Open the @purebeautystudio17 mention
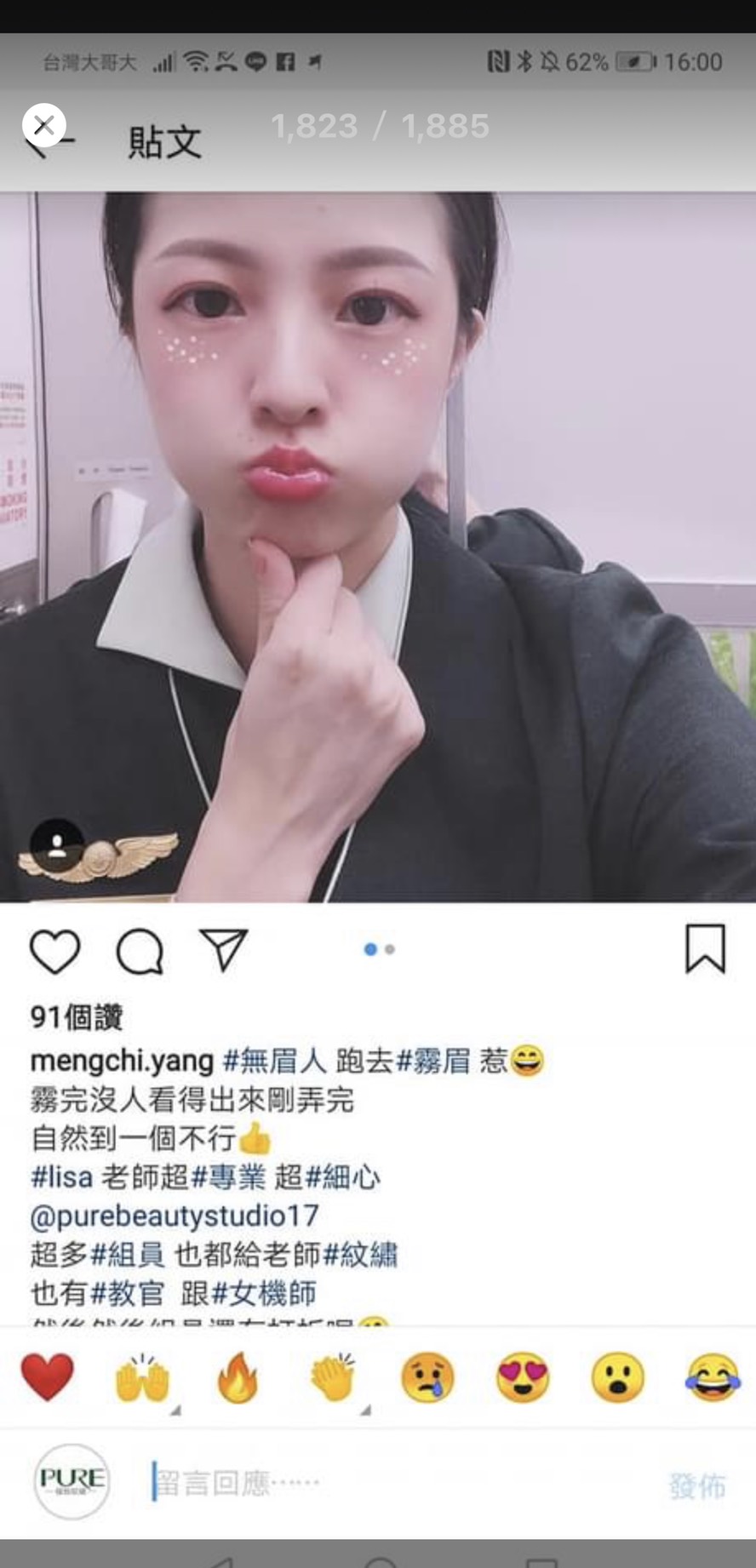 (175, 1216)
